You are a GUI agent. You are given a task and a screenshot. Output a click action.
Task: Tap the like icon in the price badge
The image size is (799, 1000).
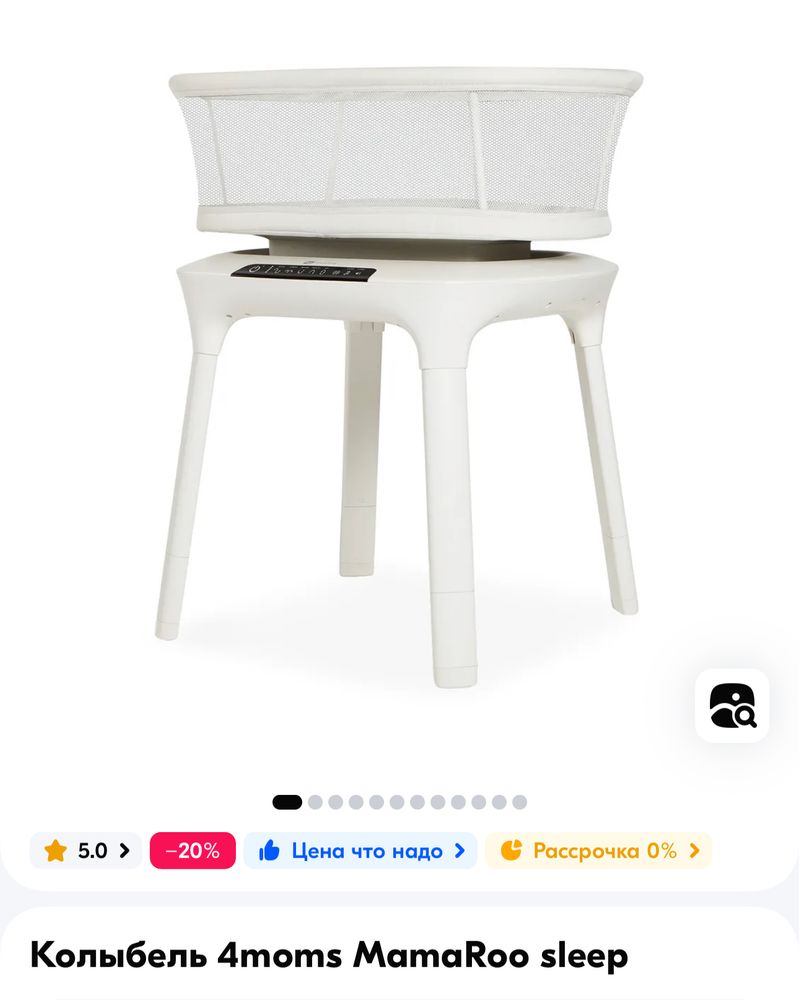pyautogui.click(x=270, y=851)
